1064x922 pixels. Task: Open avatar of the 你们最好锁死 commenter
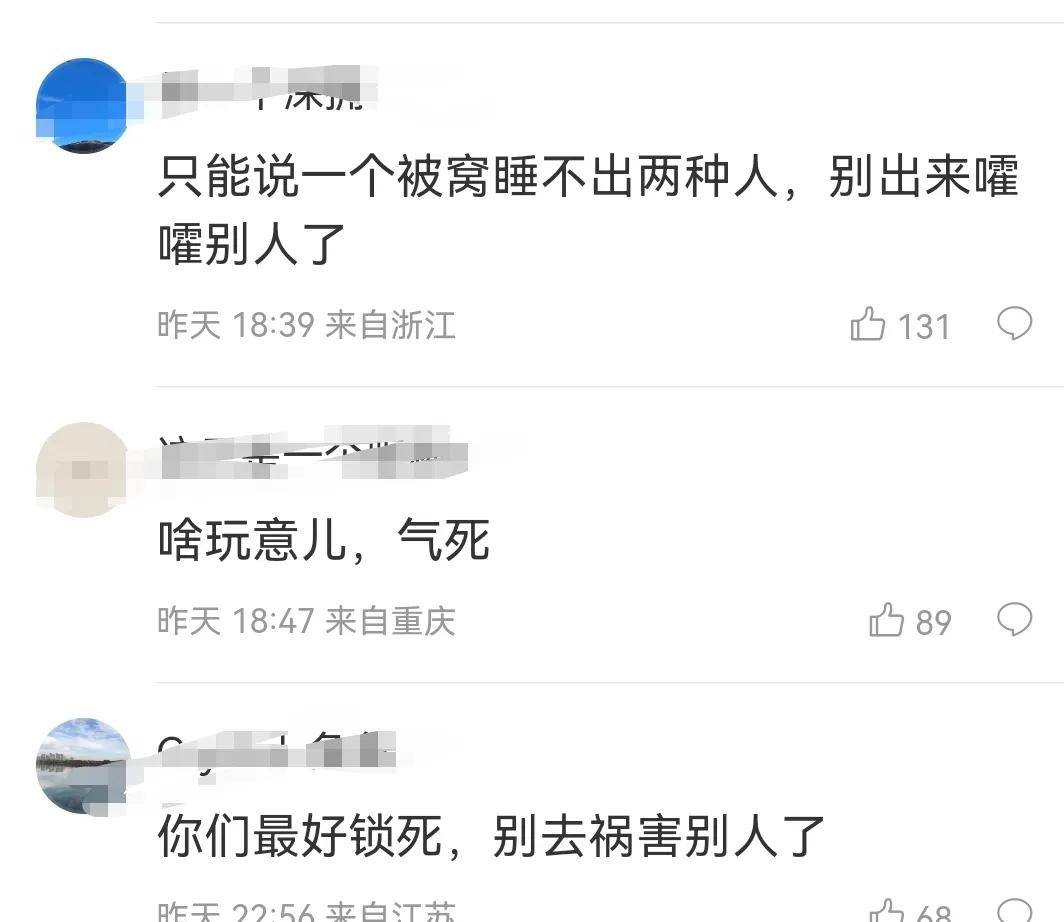83,765
